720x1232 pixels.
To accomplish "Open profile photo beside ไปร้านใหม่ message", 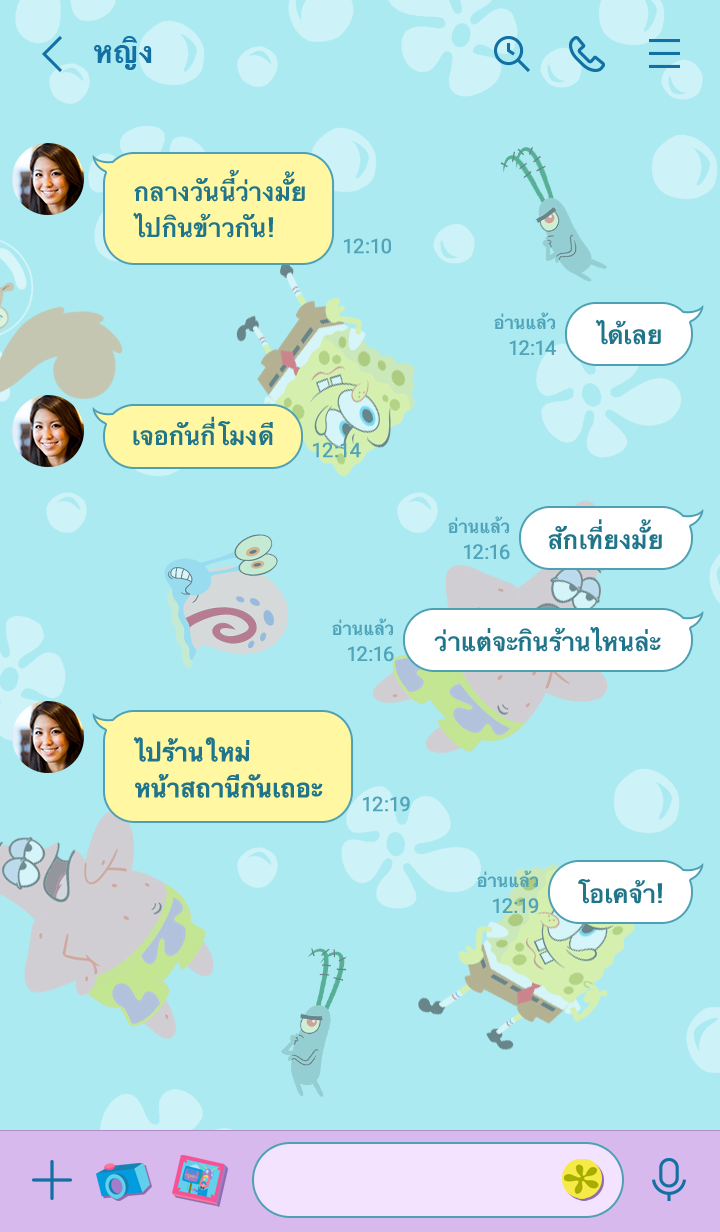I will pos(48,737).
